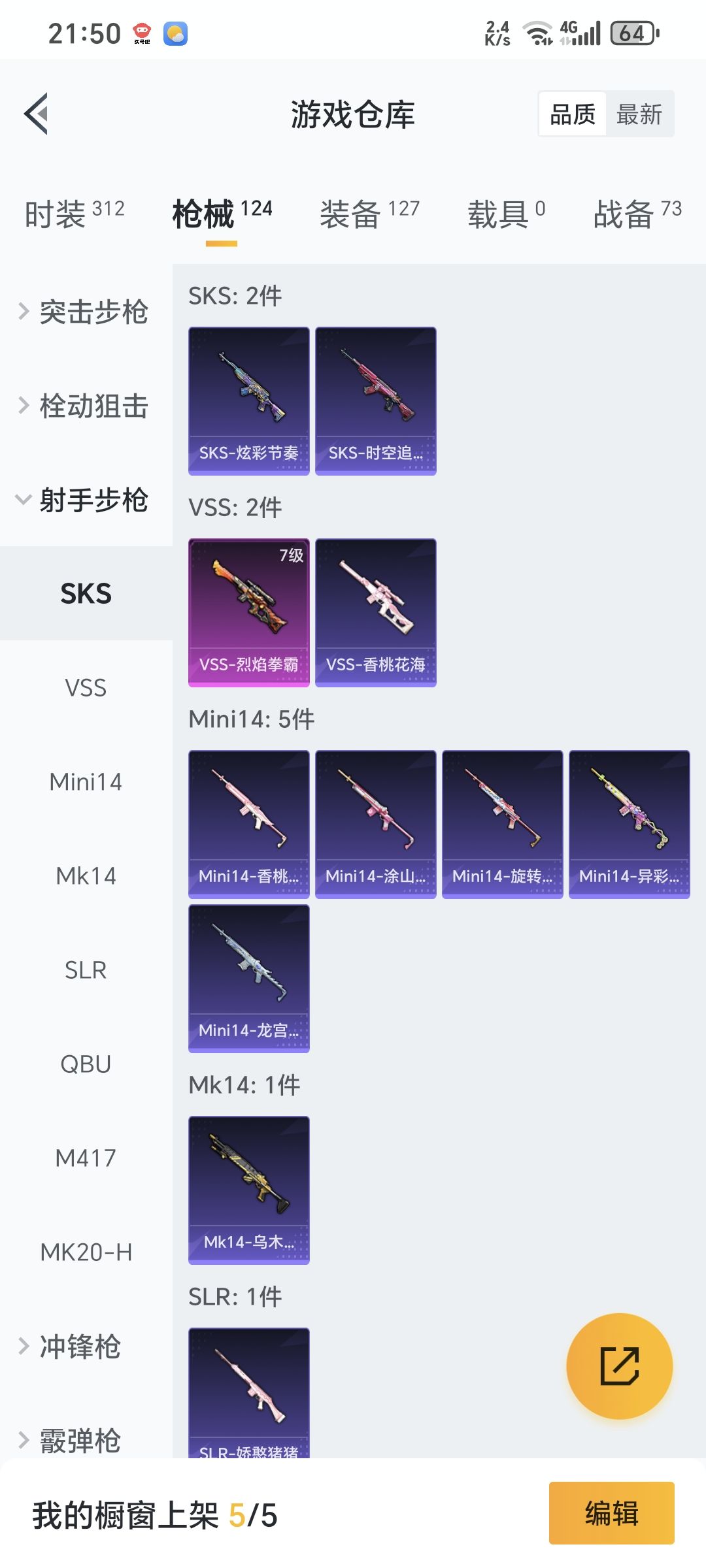View the VSS-香桃花海 skin
Viewport: 706px width, 1568px height.
point(375,612)
